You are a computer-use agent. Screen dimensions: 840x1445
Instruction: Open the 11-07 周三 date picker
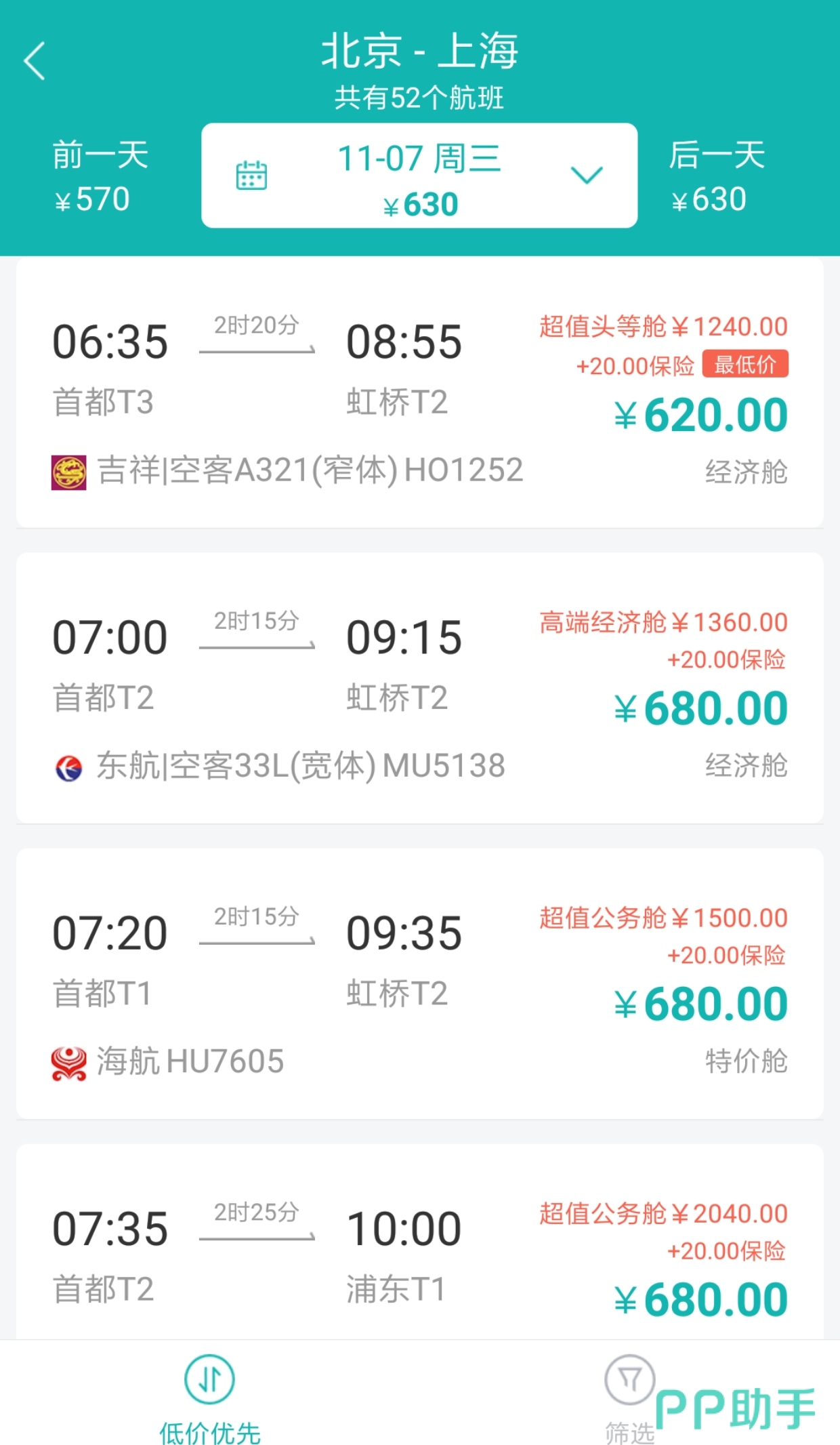(x=419, y=176)
